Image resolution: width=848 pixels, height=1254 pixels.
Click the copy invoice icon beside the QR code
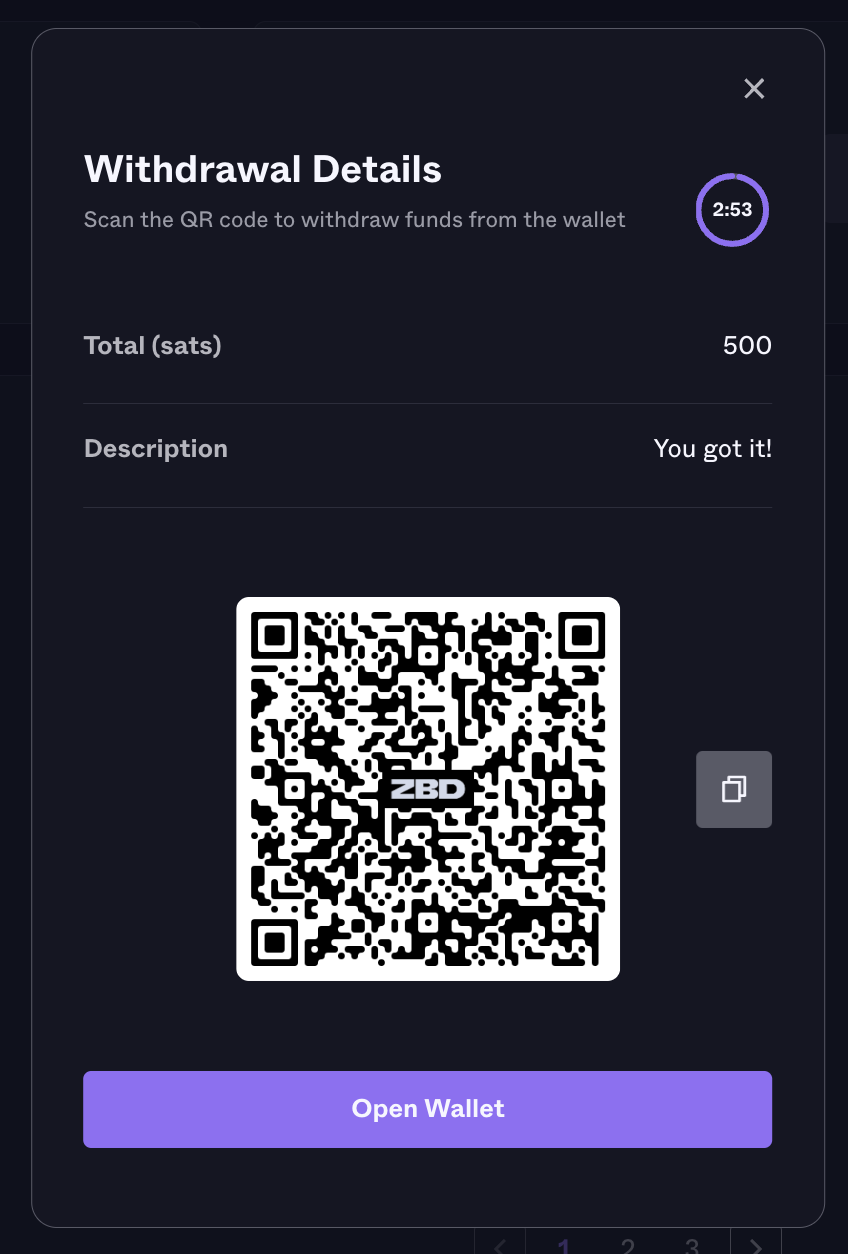click(733, 789)
